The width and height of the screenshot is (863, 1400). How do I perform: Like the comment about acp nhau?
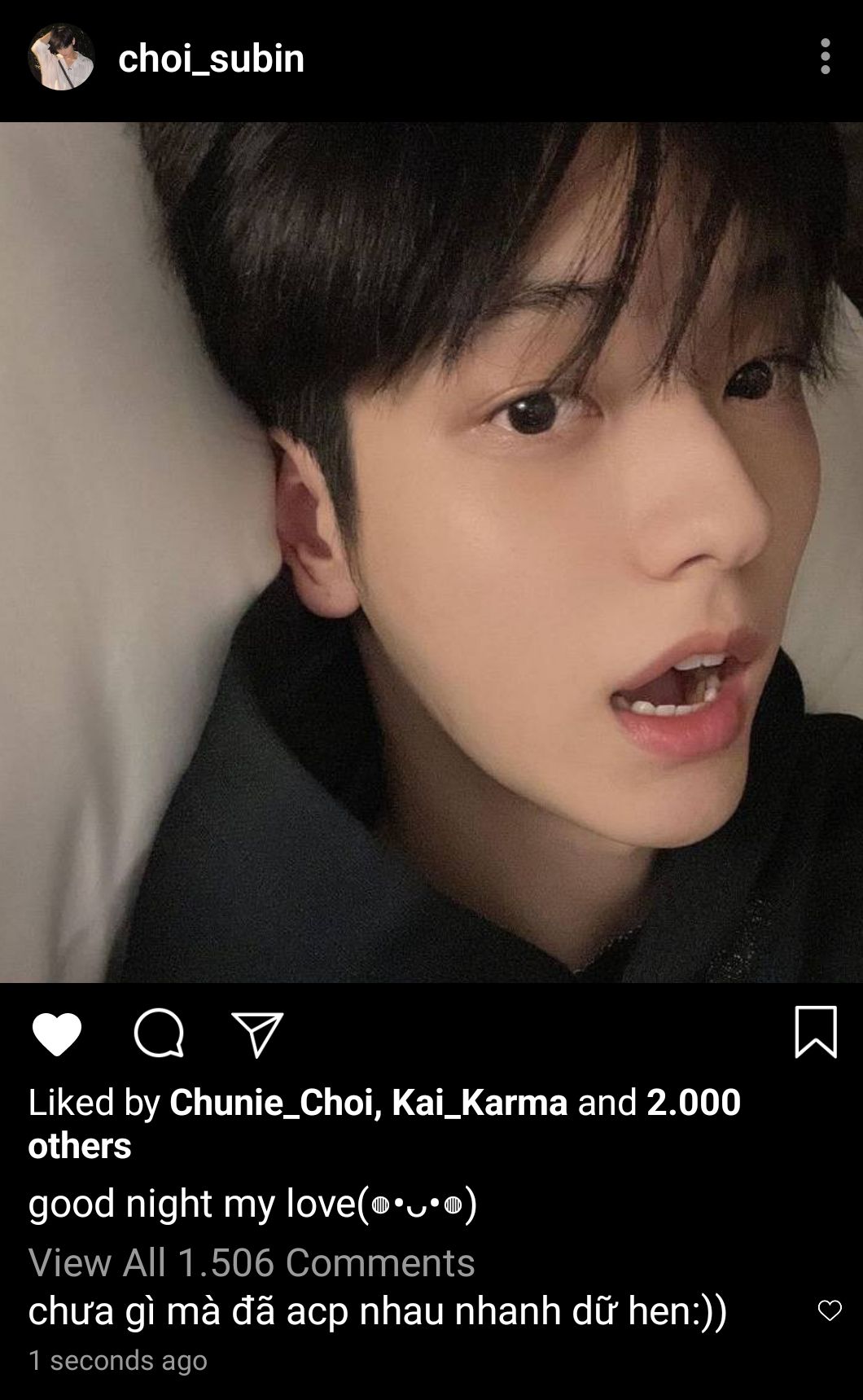tap(829, 1310)
